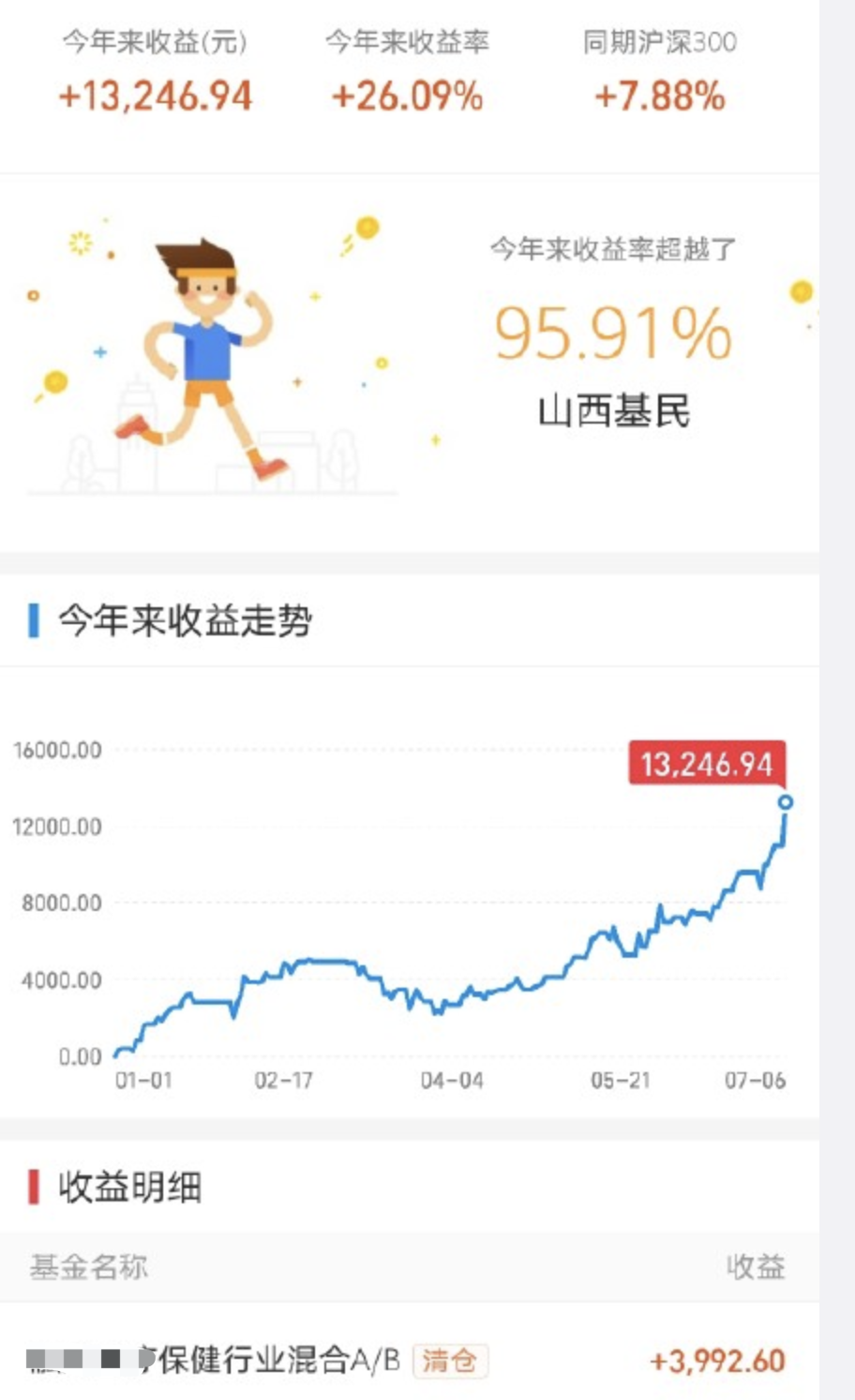Select the 同期沪深300 column header
Screen dimensions: 855x1400
[x=659, y=41]
